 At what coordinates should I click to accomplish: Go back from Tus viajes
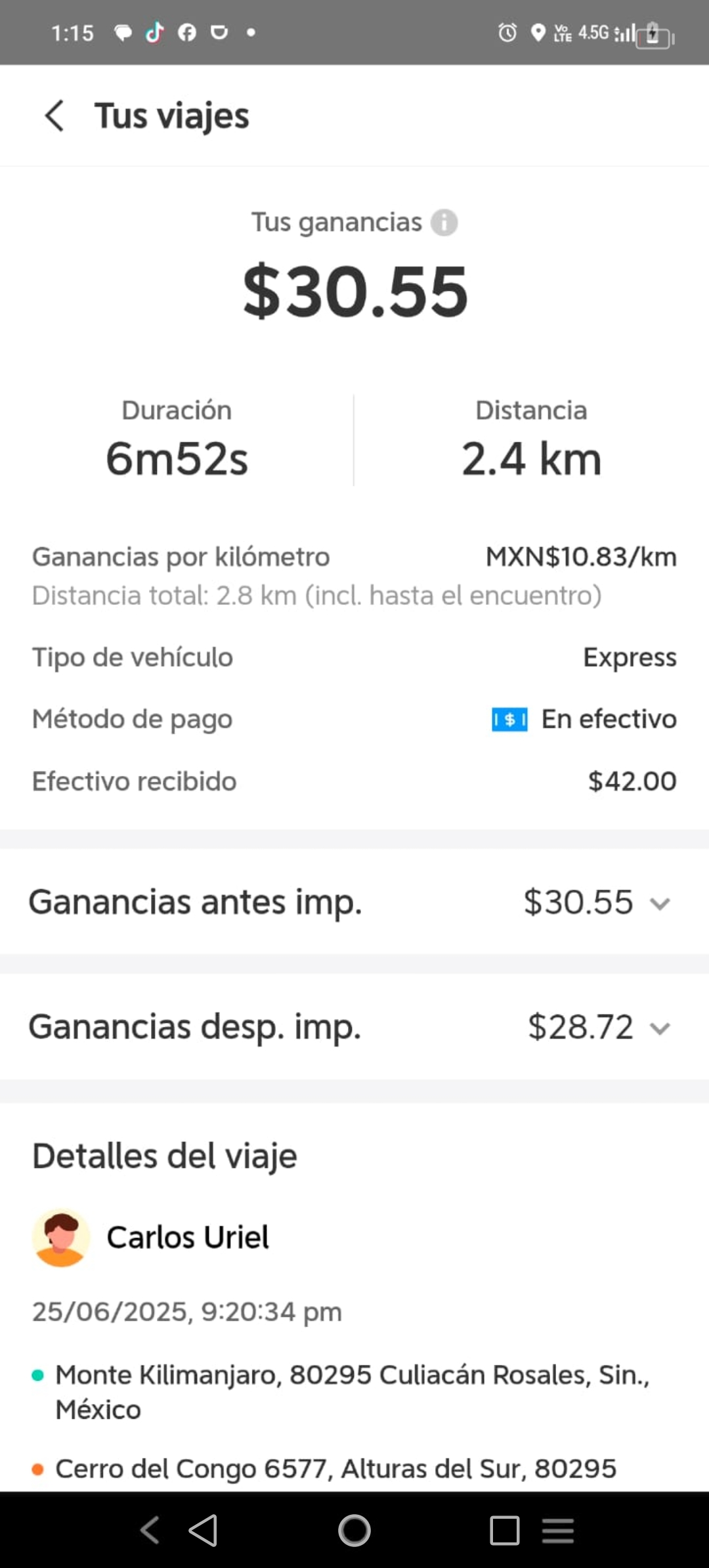[x=54, y=116]
